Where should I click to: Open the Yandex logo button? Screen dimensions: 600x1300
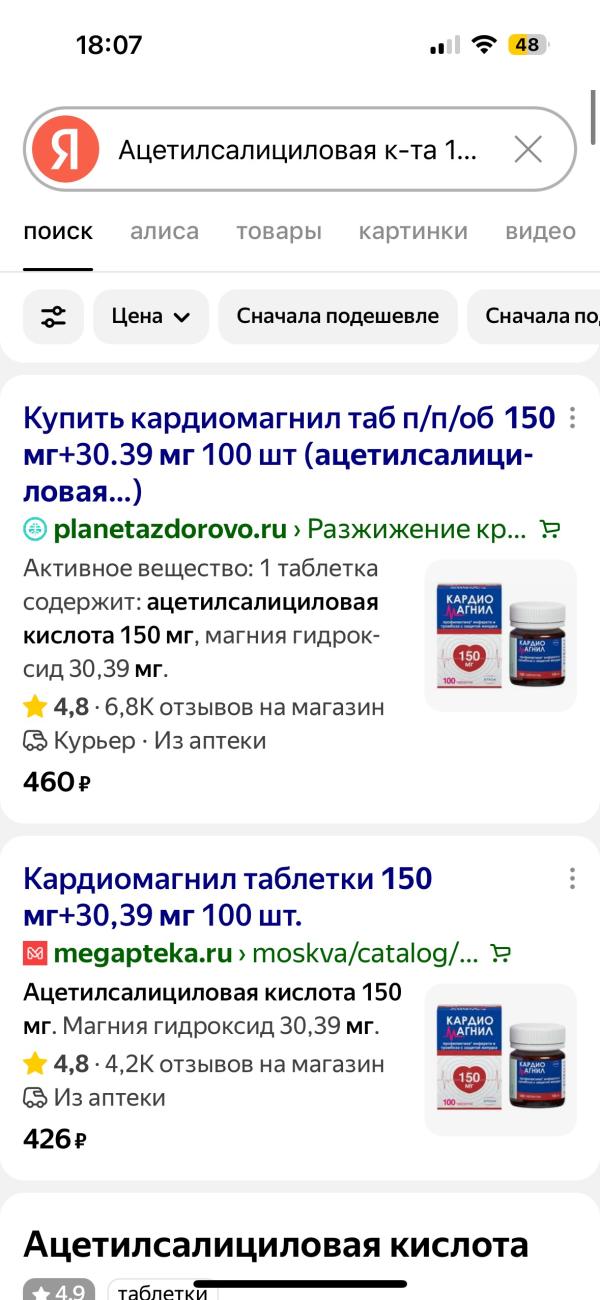65,150
